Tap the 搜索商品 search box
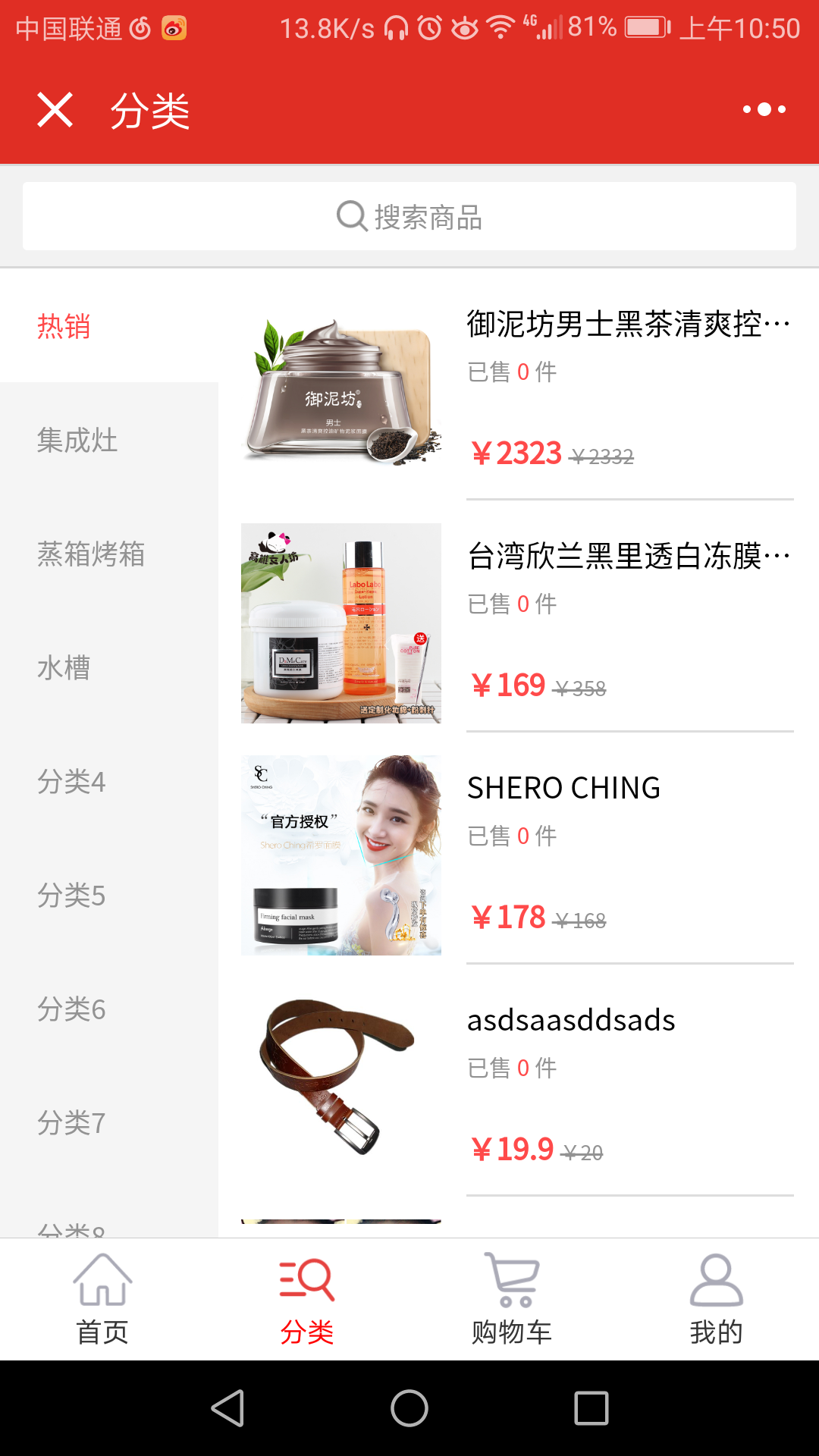The width and height of the screenshot is (819, 1456). (x=409, y=217)
